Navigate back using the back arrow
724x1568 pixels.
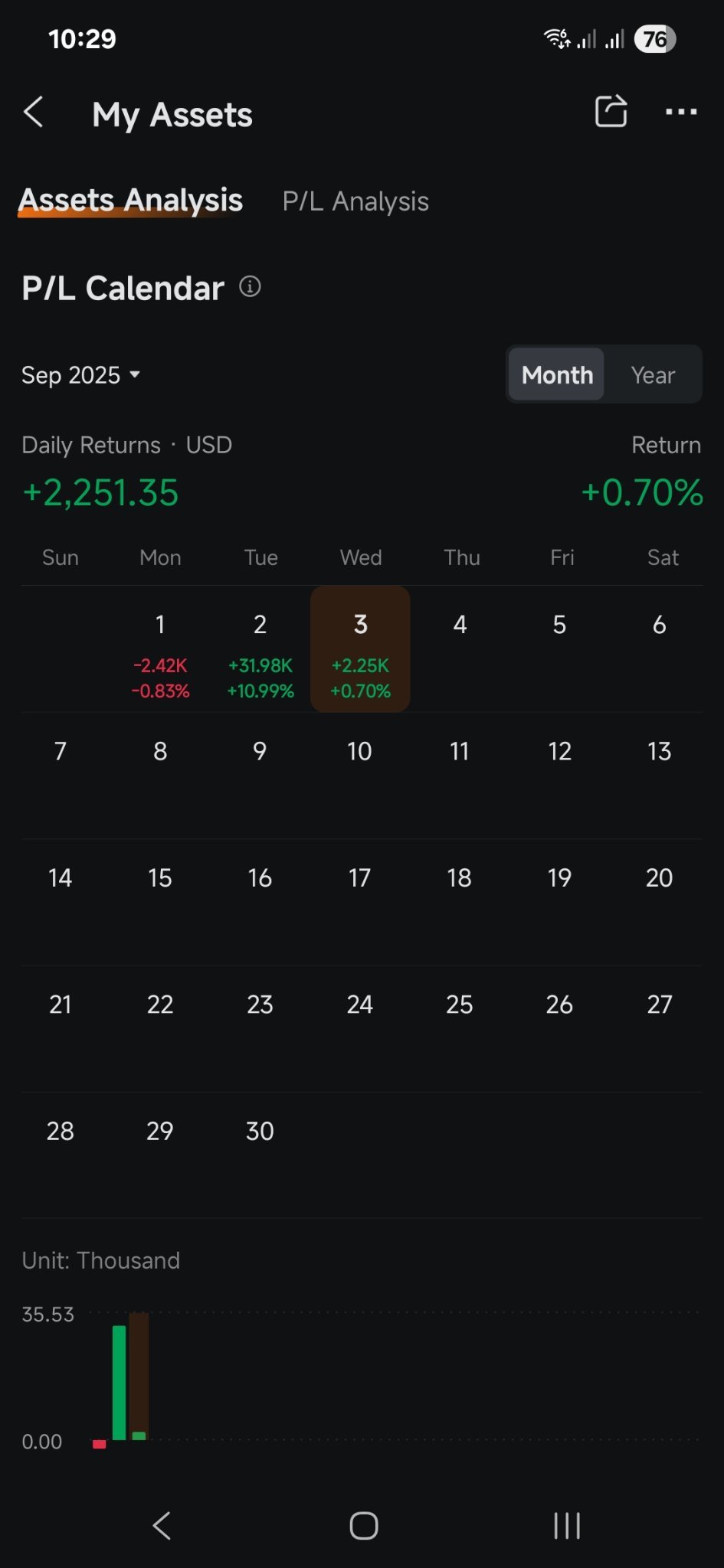pos(34,112)
